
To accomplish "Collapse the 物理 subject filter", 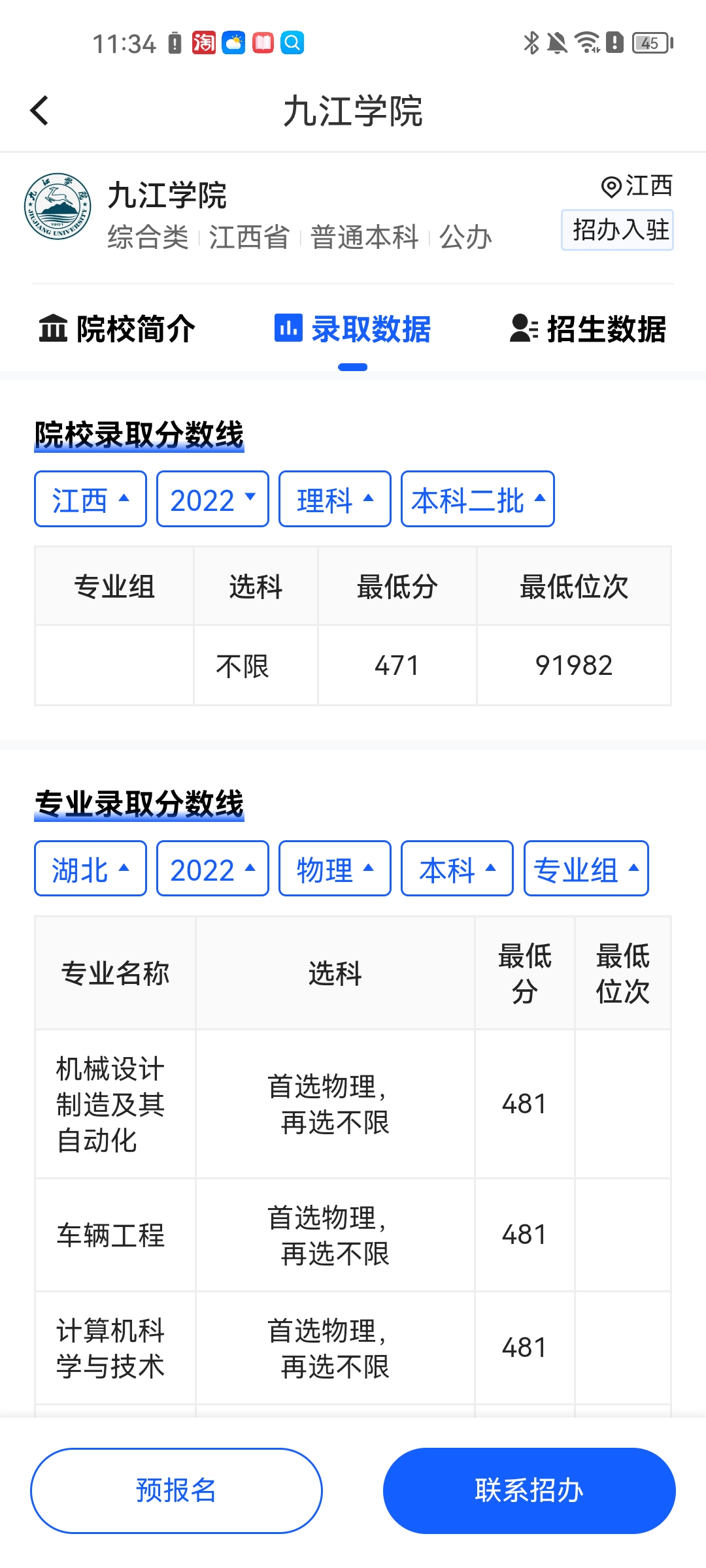I will (335, 869).
